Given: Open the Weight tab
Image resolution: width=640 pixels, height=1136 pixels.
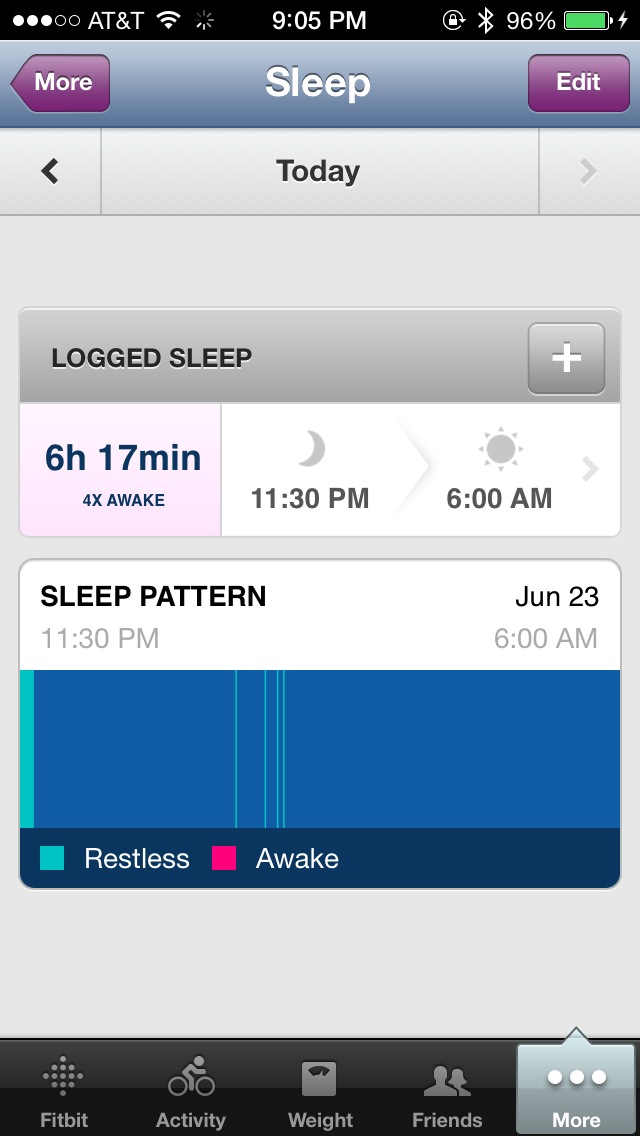Looking at the screenshot, I should point(320,1089).
